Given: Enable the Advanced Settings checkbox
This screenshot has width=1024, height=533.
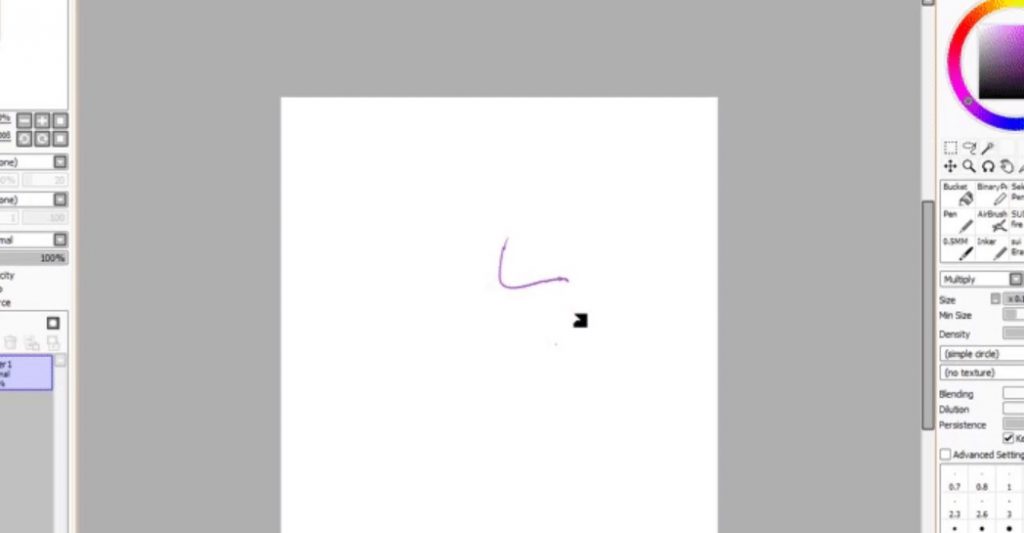Looking at the screenshot, I should 946,455.
